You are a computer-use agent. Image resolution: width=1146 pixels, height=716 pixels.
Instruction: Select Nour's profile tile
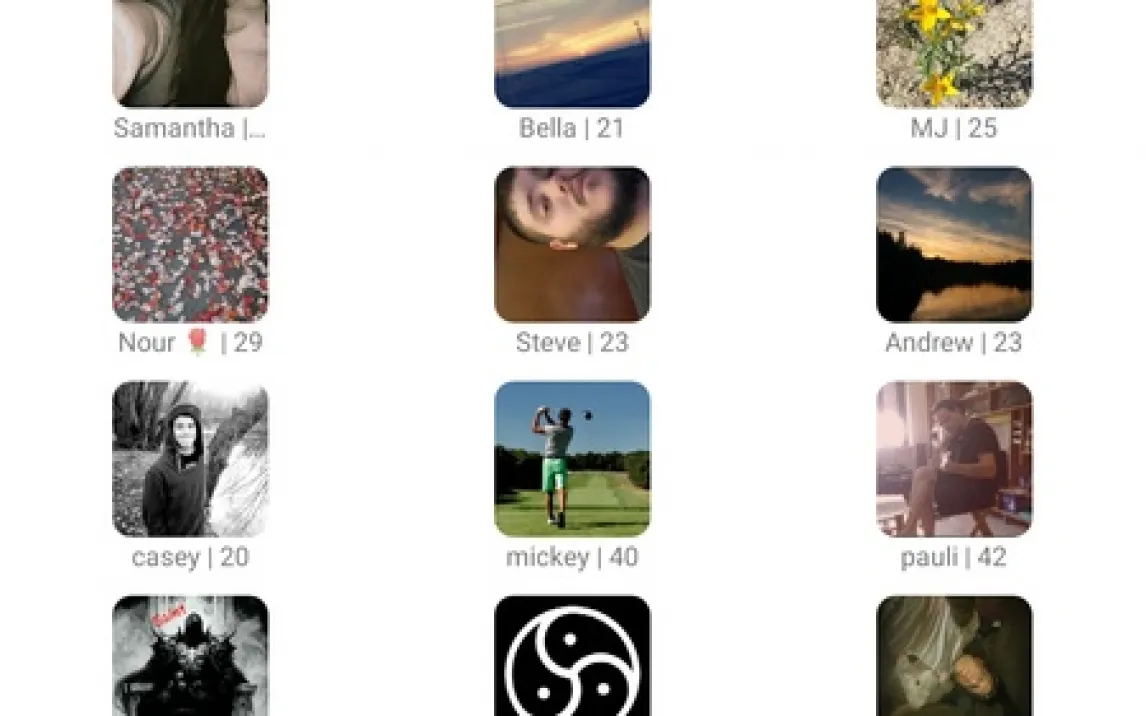[x=190, y=244]
